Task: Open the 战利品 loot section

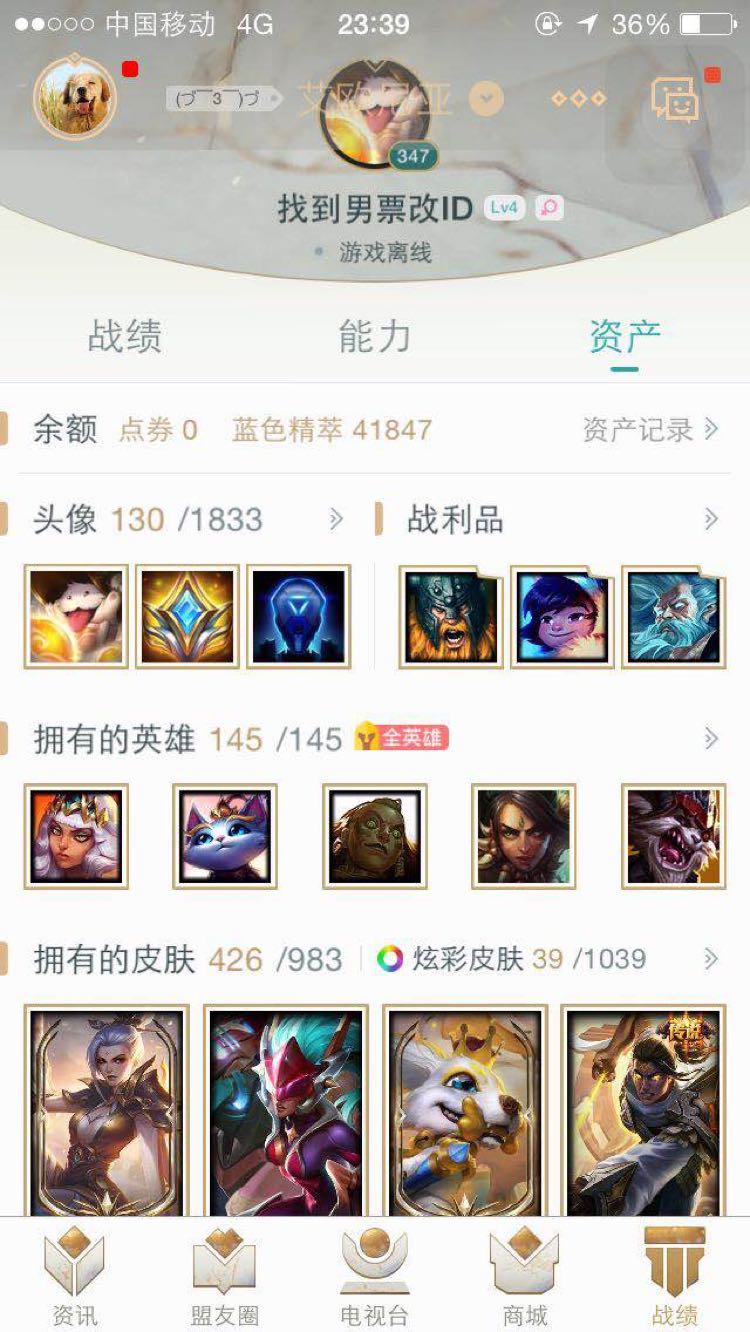Action: [x=710, y=519]
